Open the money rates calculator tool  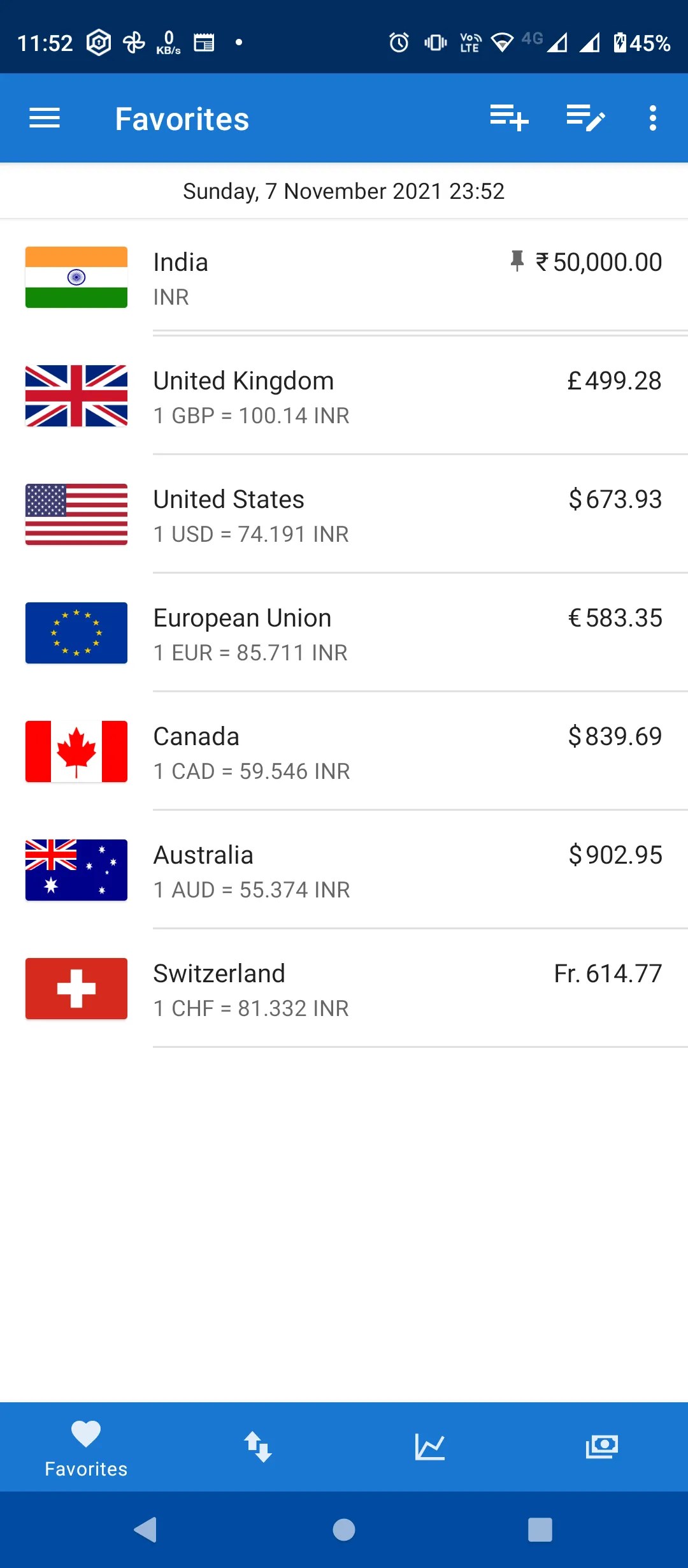(x=602, y=1447)
